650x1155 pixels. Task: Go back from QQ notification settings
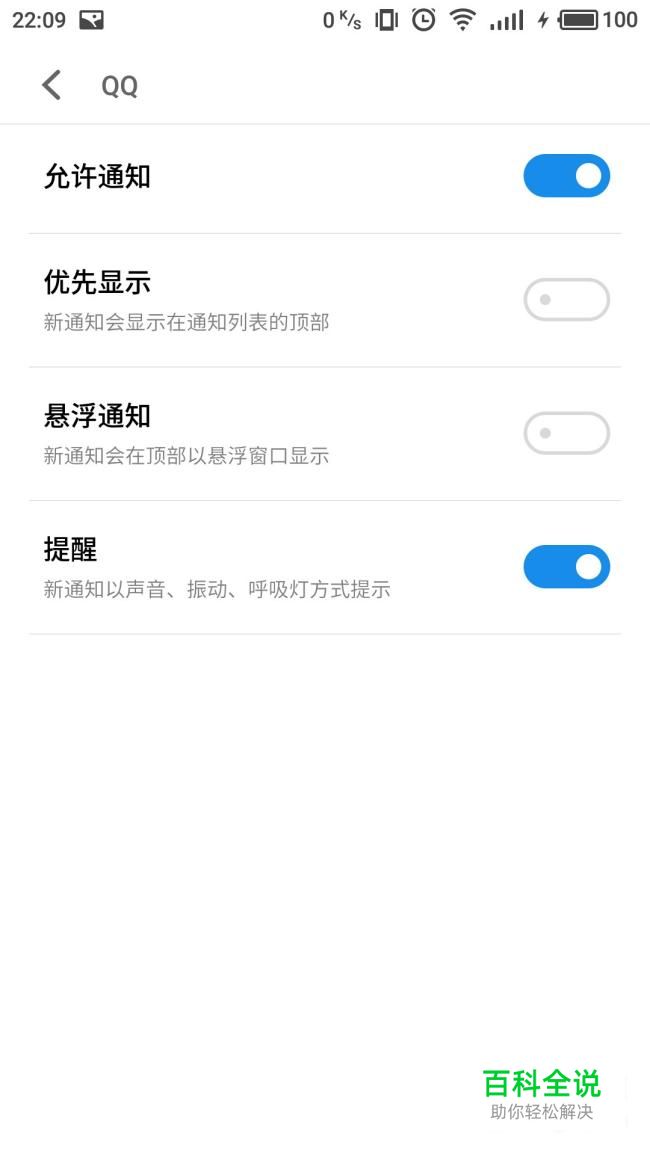coord(52,86)
